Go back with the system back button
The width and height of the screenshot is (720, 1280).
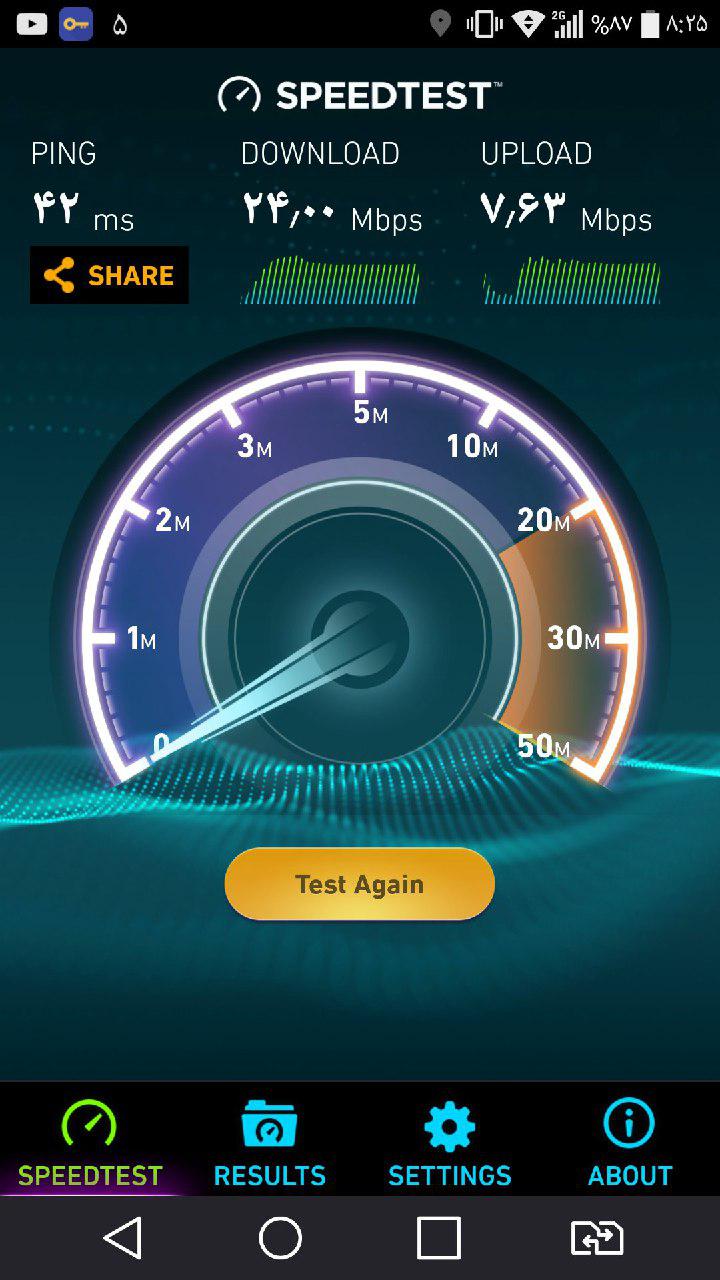click(122, 1238)
